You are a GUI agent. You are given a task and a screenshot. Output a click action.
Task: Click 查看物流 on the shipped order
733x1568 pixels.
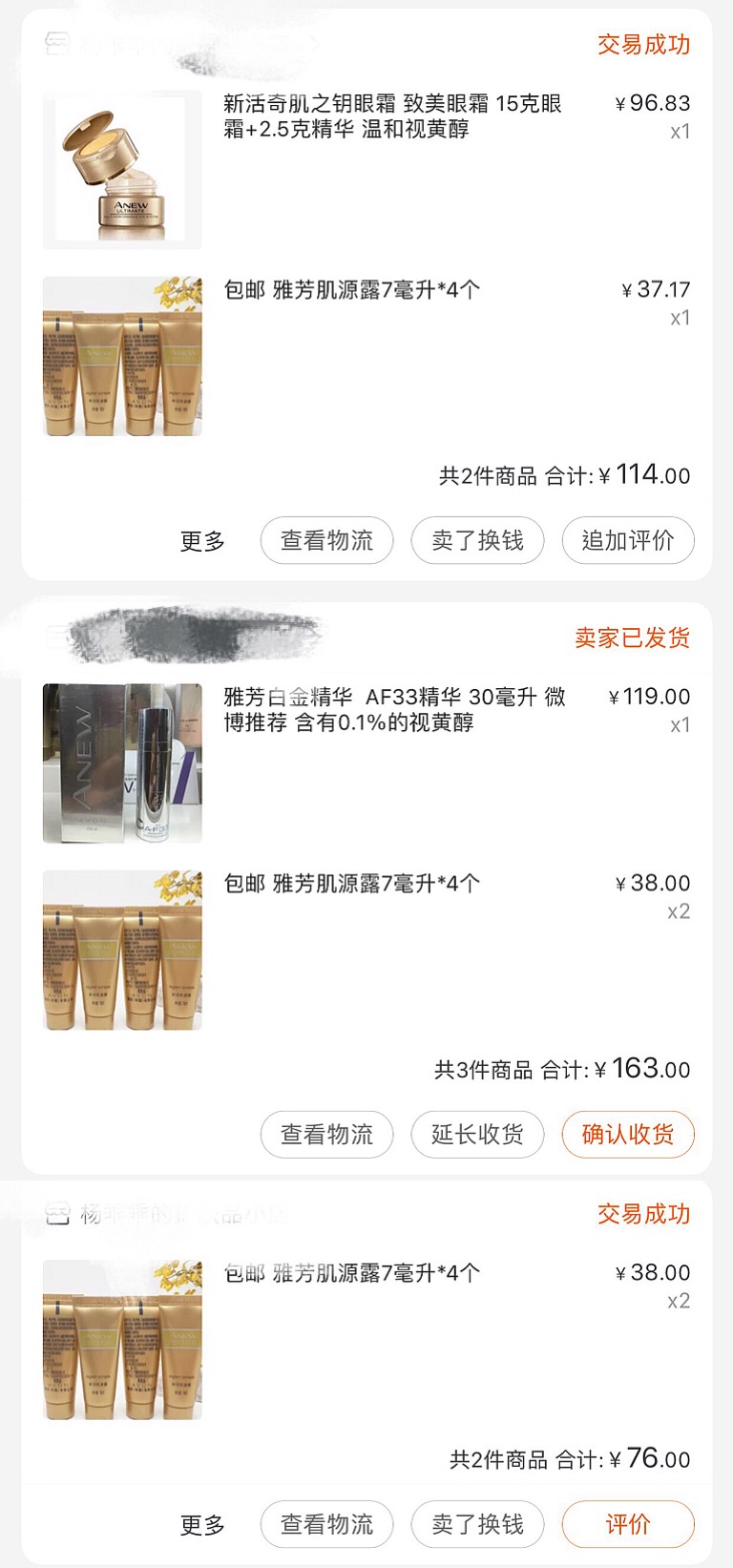326,1135
